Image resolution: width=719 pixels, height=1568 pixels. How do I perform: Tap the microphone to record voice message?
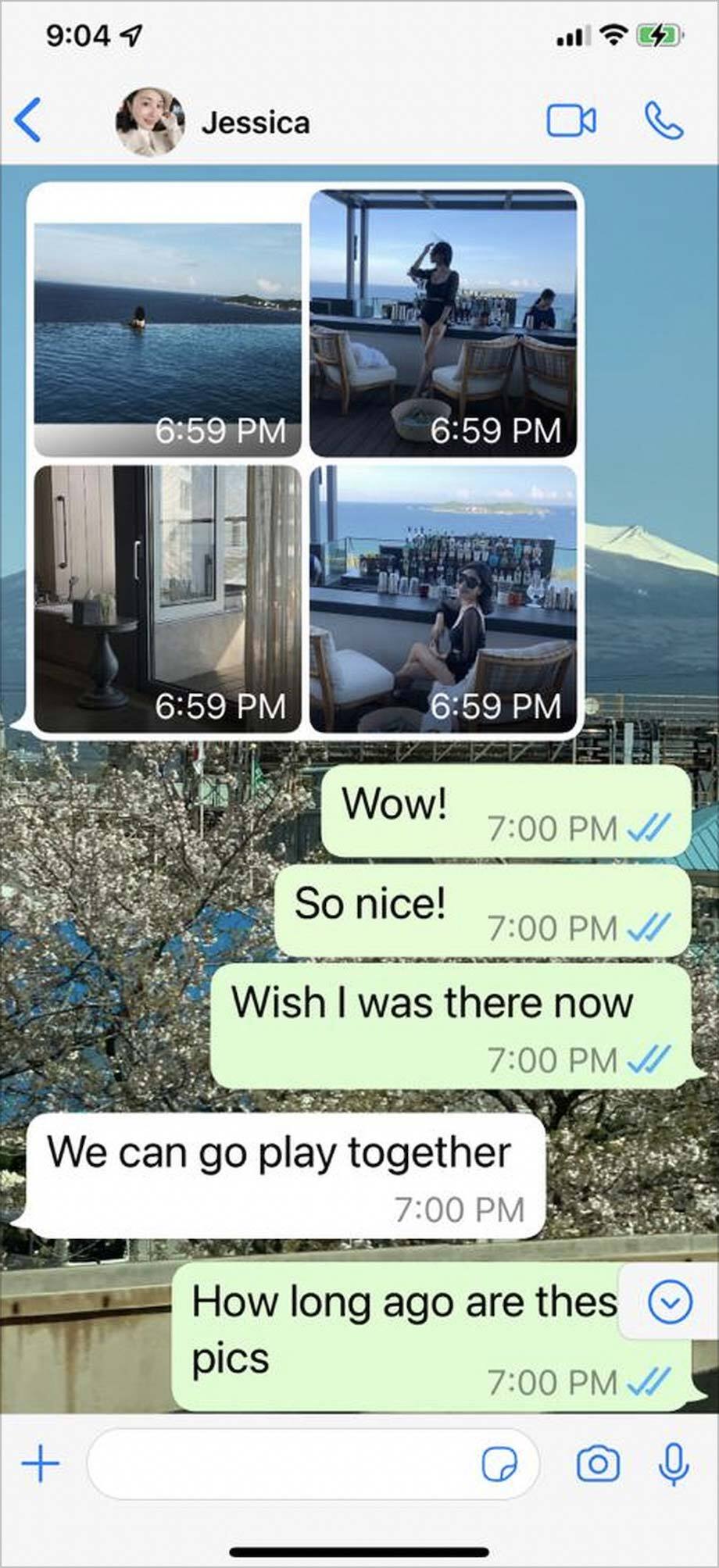673,1463
